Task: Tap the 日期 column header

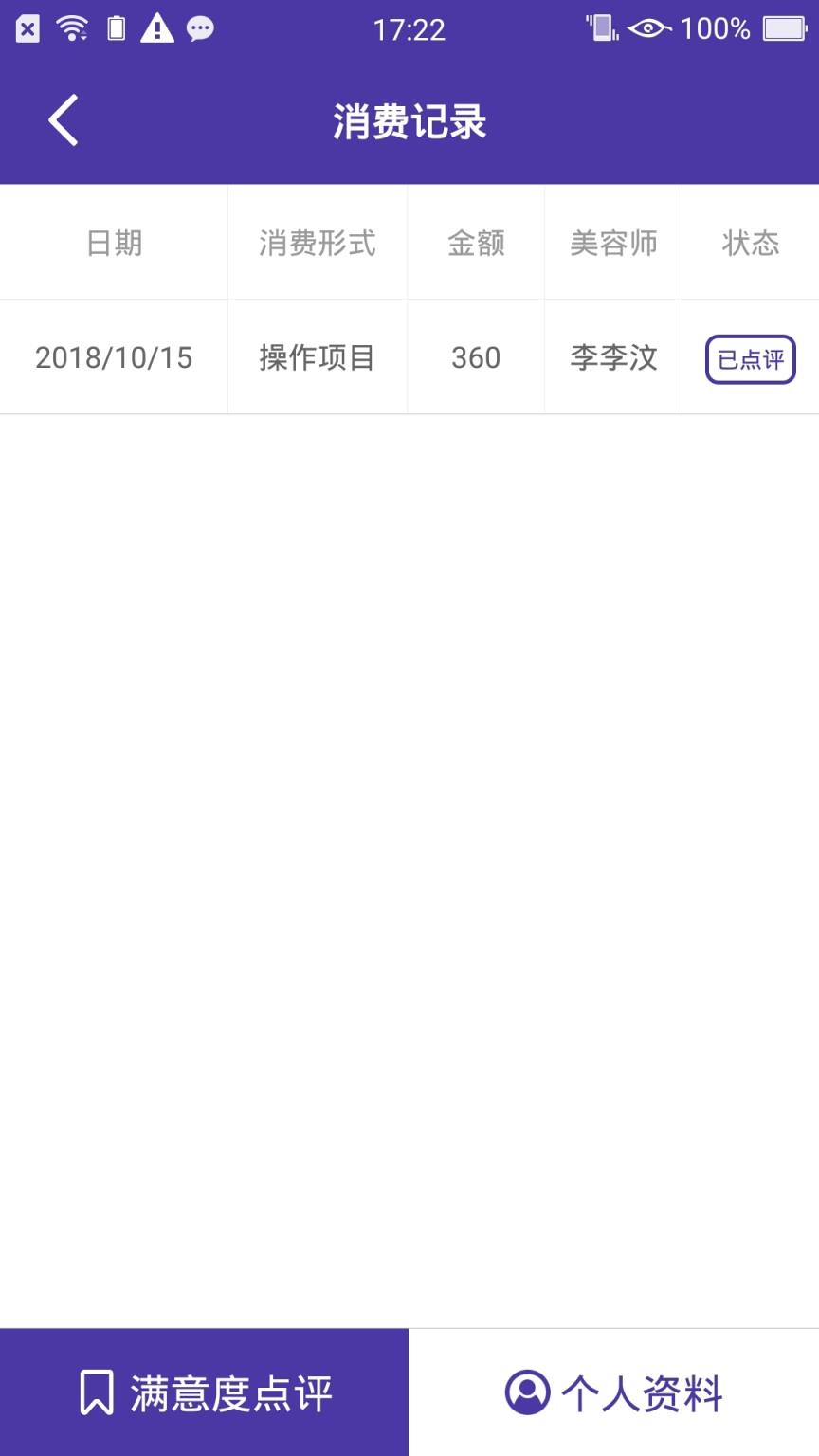Action: tap(114, 243)
